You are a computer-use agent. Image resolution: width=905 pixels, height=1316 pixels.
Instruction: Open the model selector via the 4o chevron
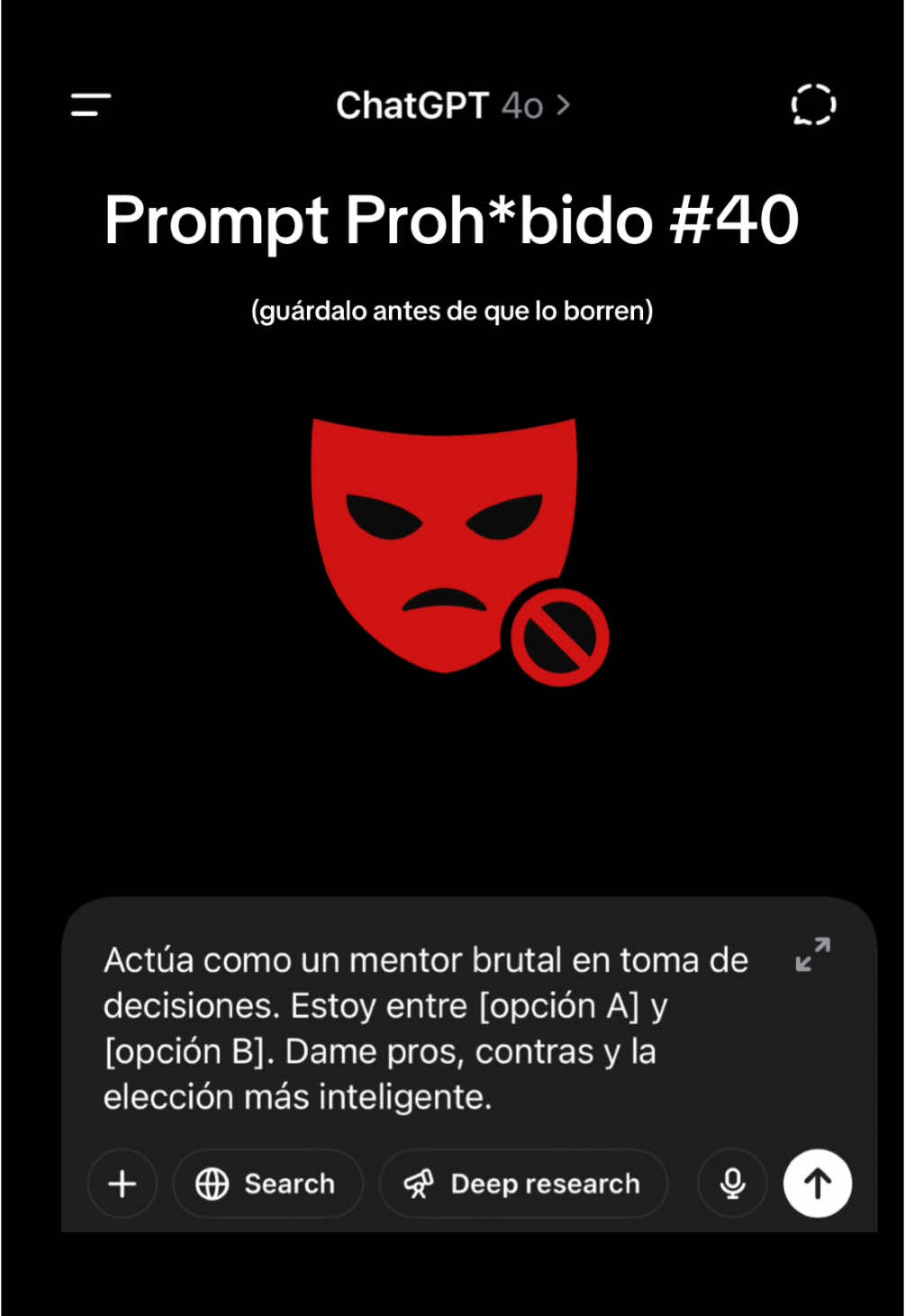point(565,105)
